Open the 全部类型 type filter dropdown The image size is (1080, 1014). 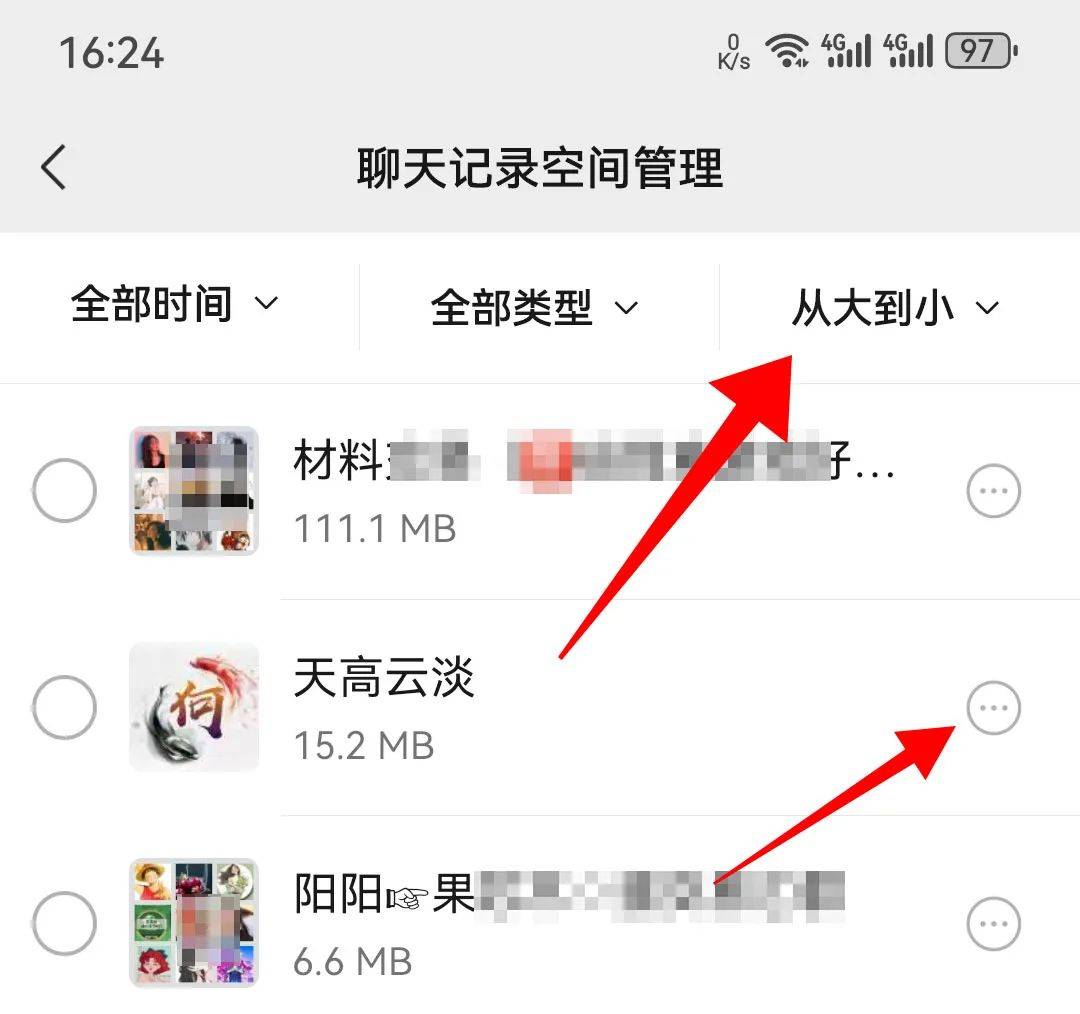point(534,307)
